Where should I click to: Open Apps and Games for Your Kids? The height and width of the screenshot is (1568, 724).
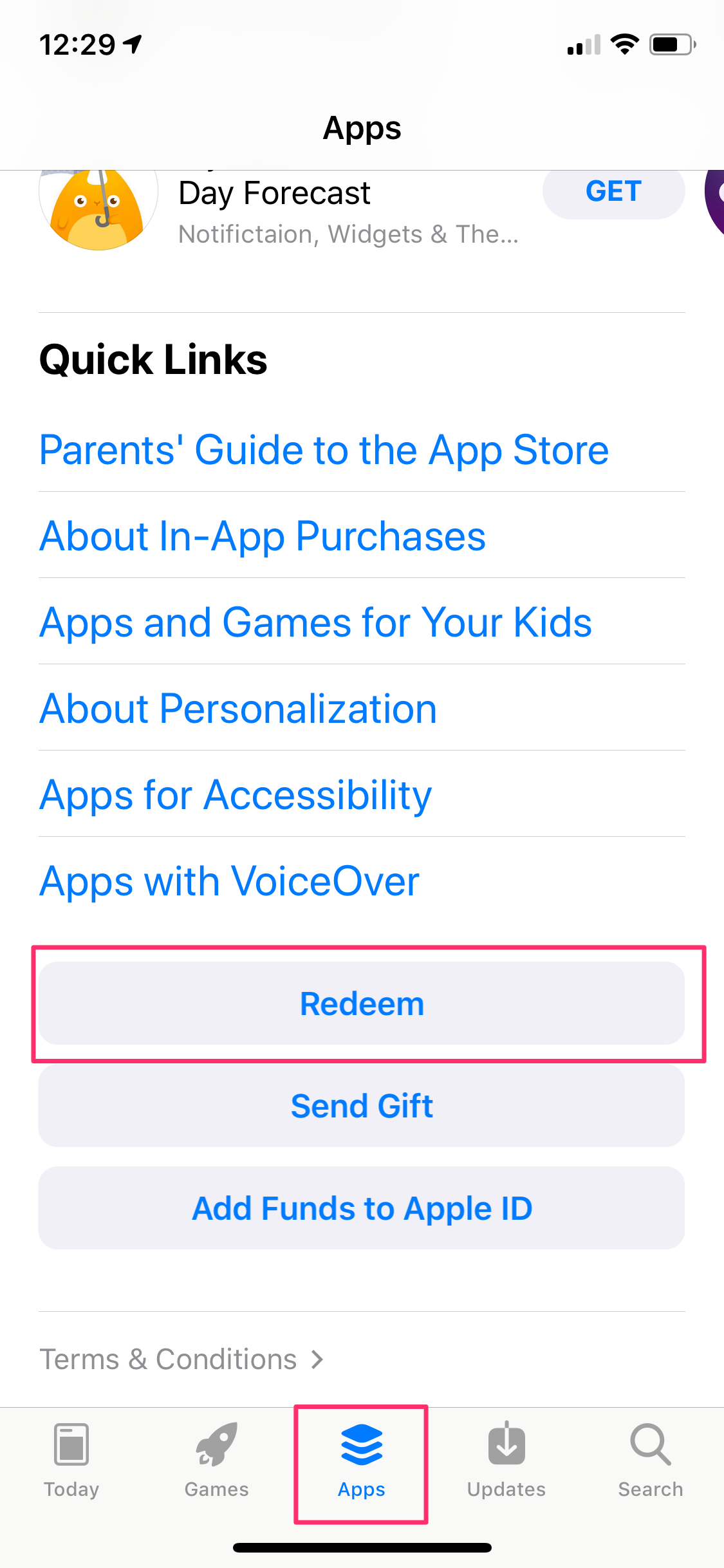[x=315, y=622]
